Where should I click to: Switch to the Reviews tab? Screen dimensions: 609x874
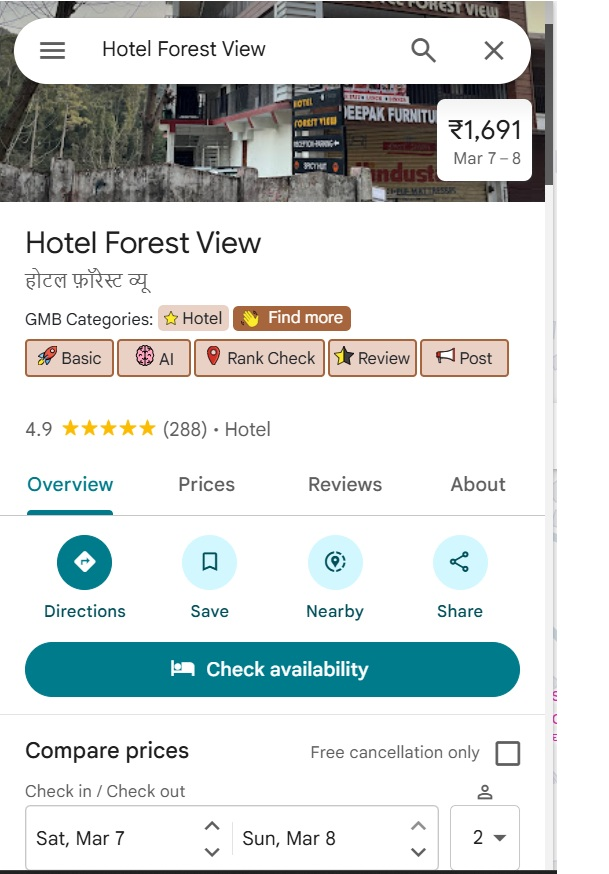point(345,484)
